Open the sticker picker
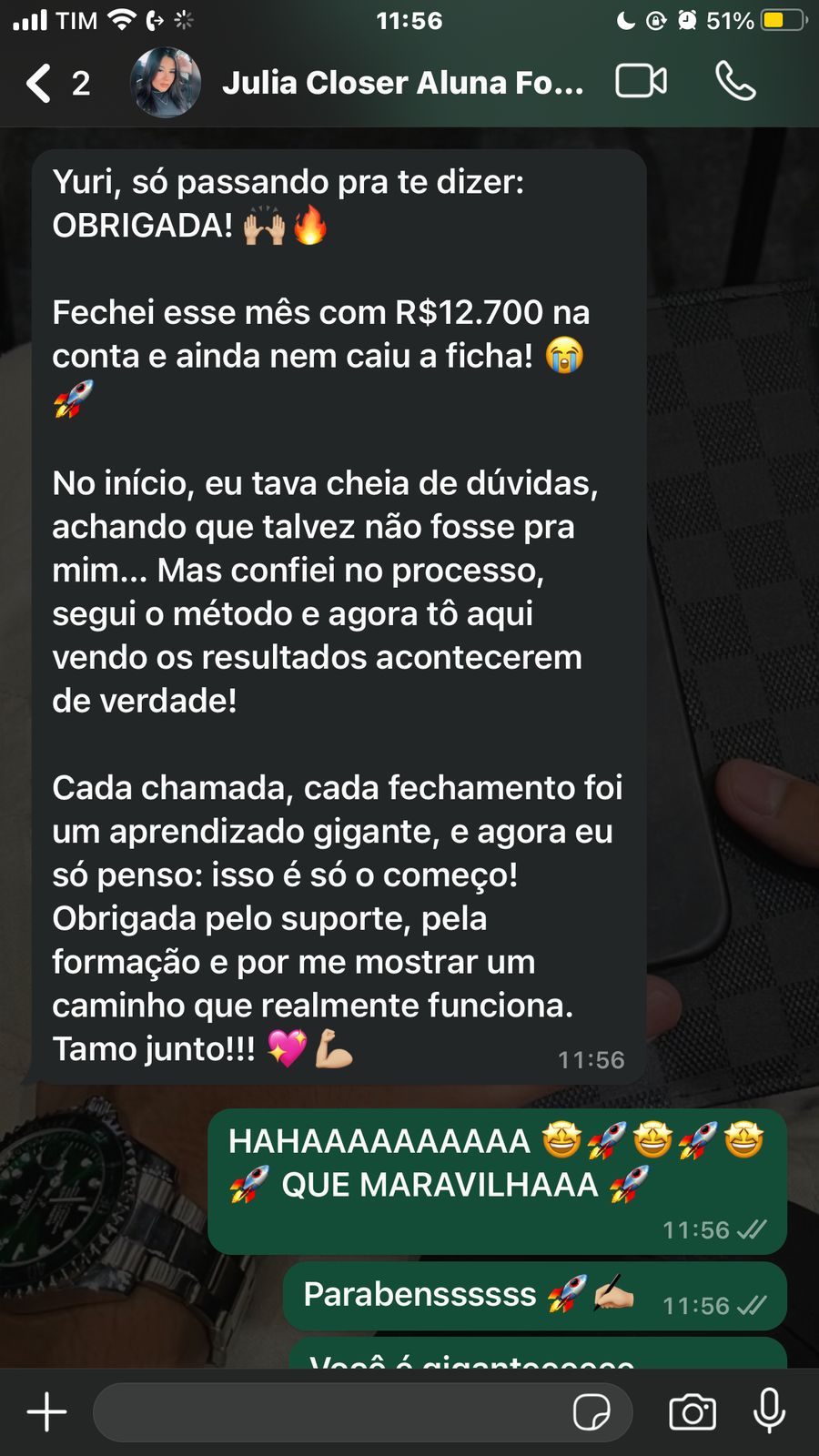 coord(591,1412)
